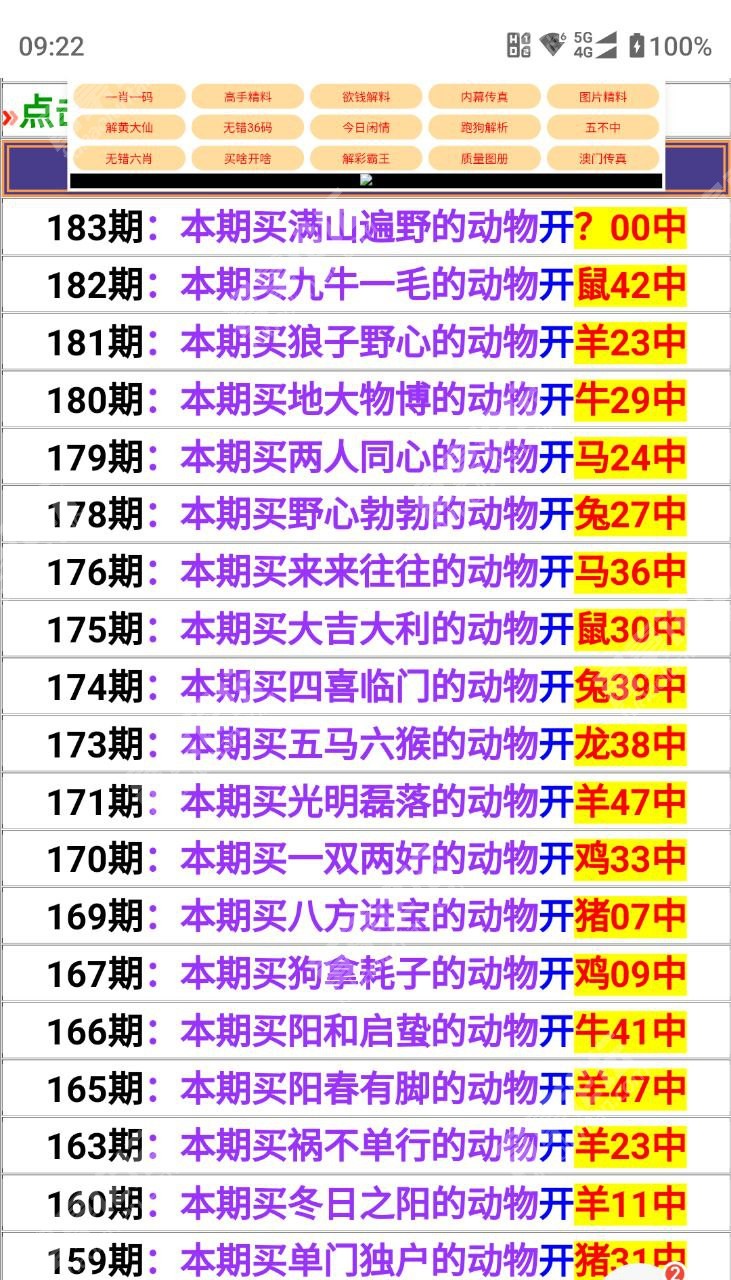Select the 今日闲情 button
Screen dimensions: 731x1280
366,127
